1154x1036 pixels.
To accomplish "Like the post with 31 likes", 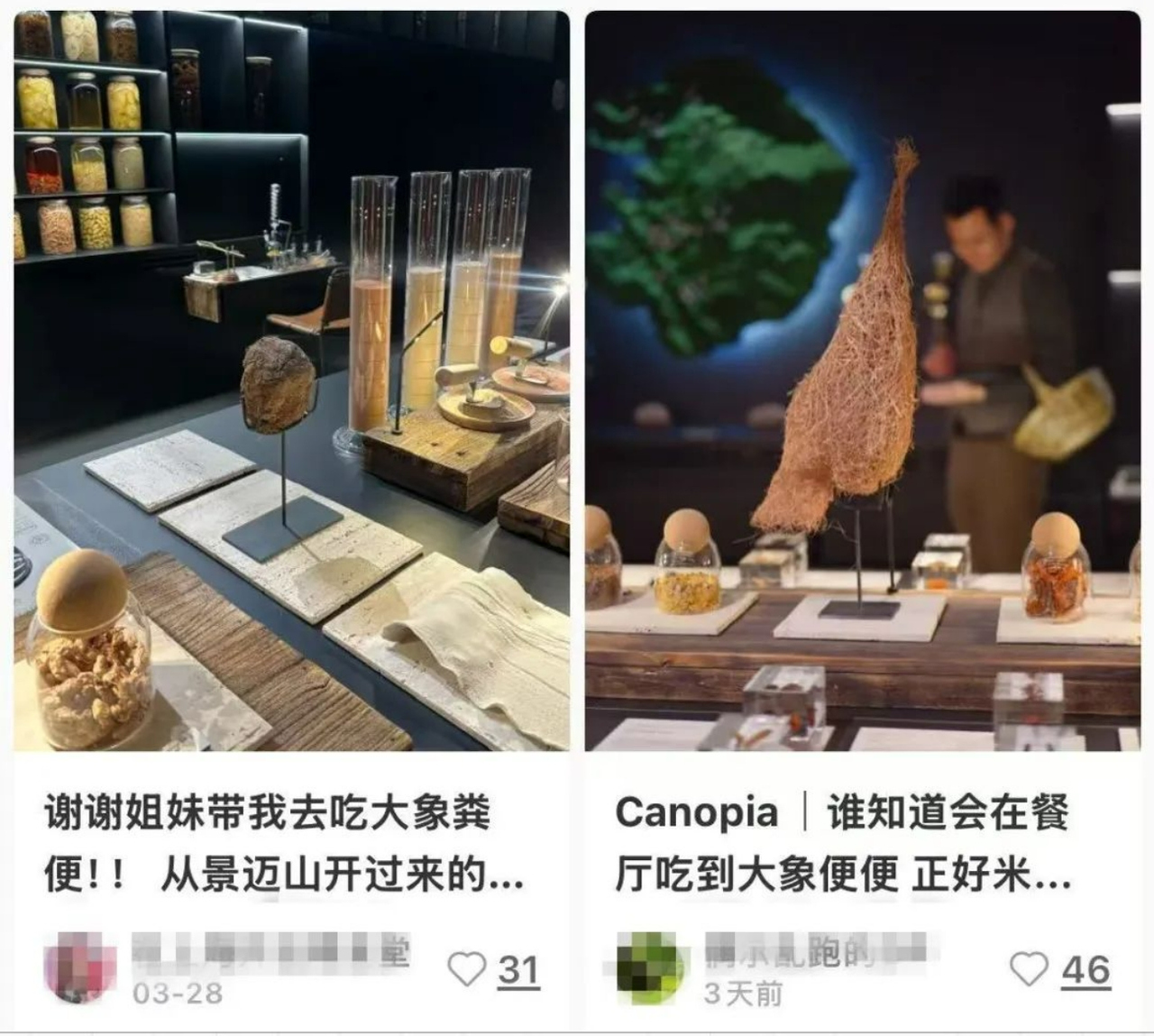I will click(x=467, y=969).
